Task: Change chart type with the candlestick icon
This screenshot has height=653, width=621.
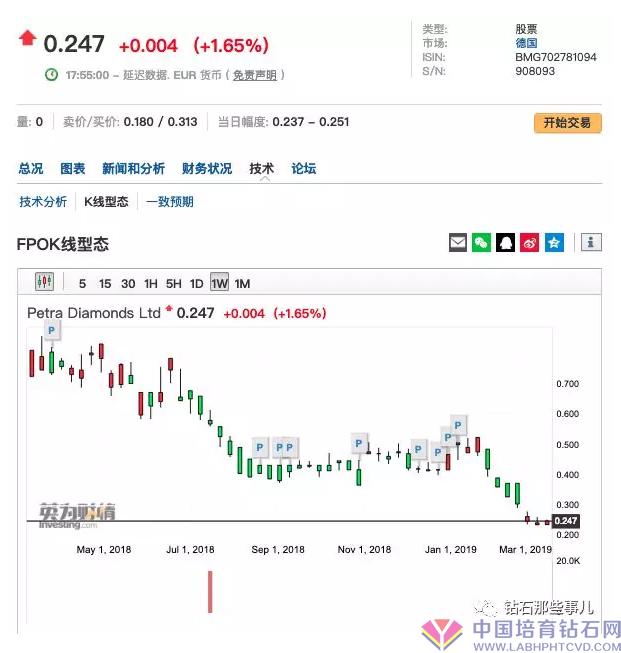Action: tap(44, 282)
